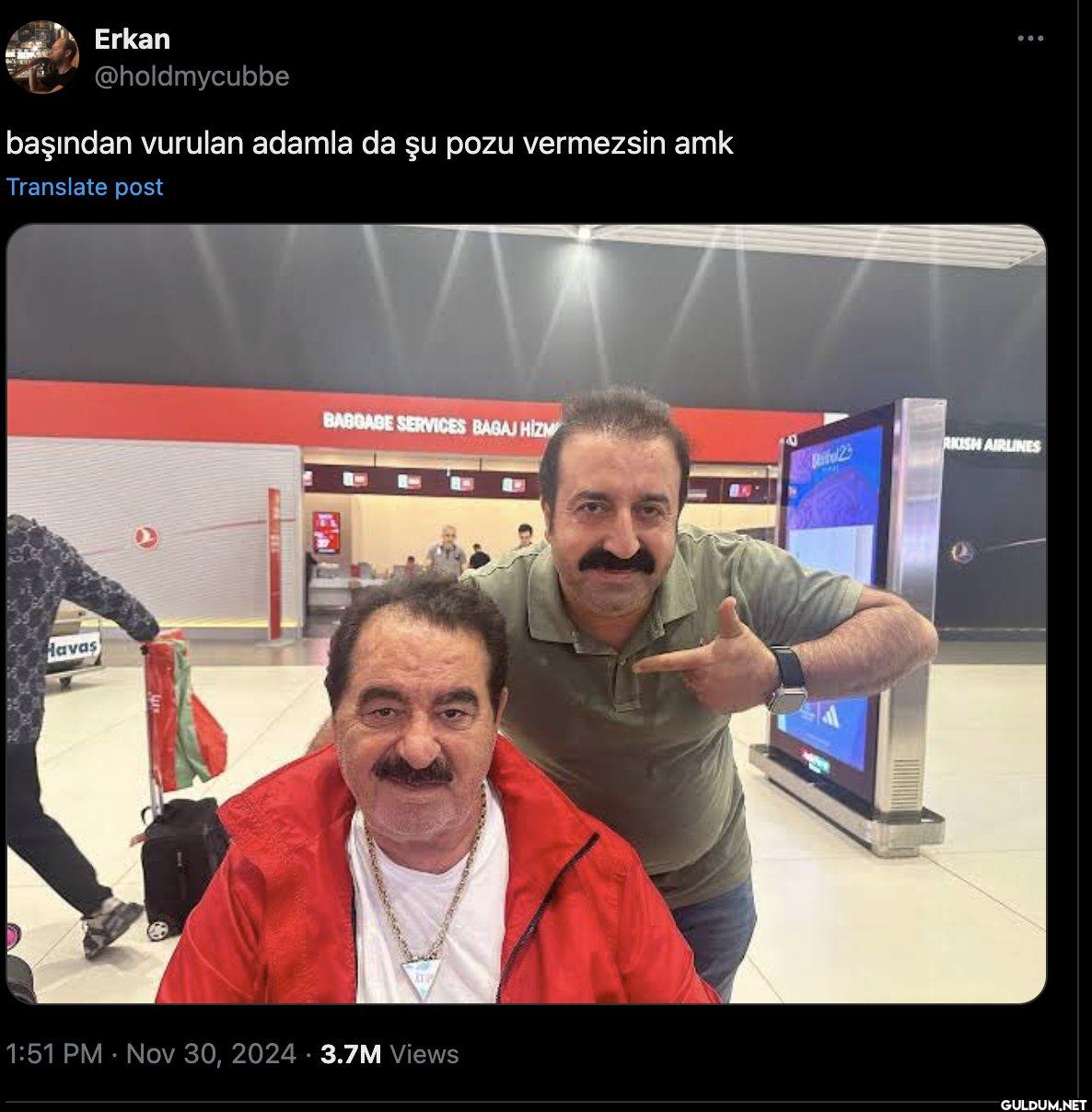1092x1112 pixels.
Task: Open Erkan's profile picture
Action: click(41, 57)
